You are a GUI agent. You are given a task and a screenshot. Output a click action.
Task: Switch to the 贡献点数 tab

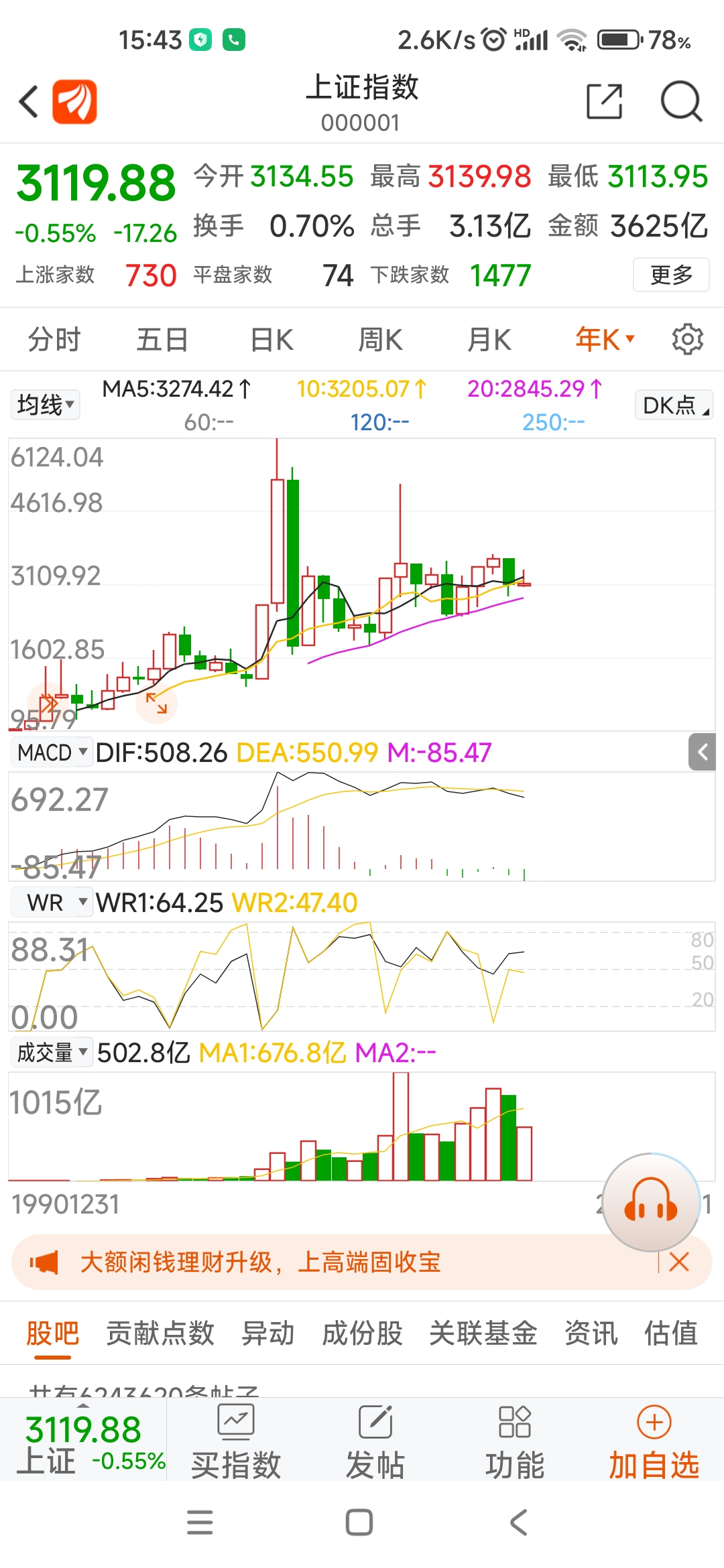160,1333
